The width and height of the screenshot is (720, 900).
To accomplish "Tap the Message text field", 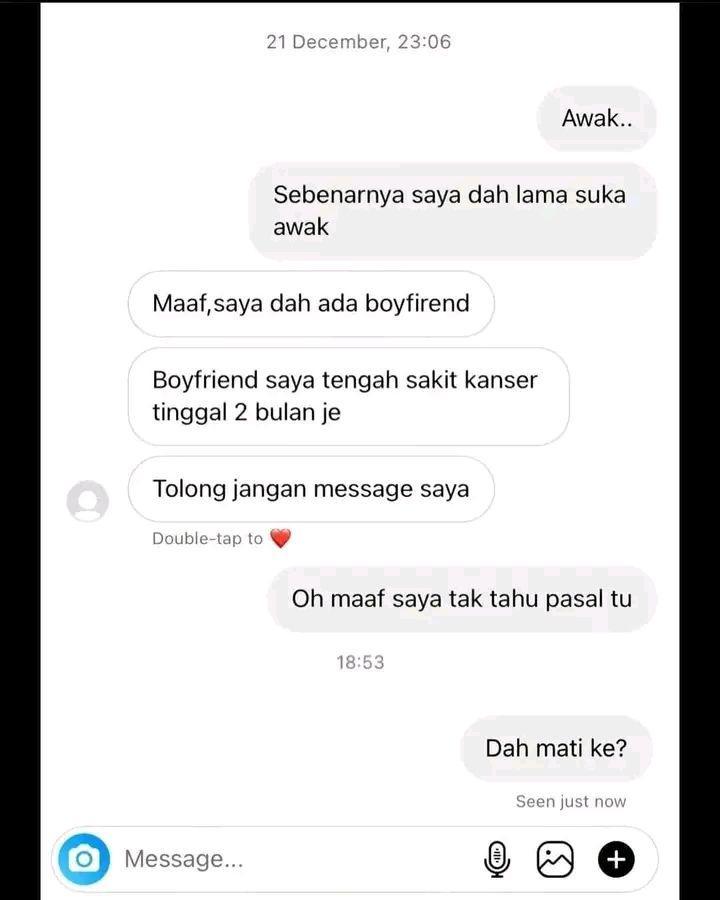I will (x=290, y=859).
